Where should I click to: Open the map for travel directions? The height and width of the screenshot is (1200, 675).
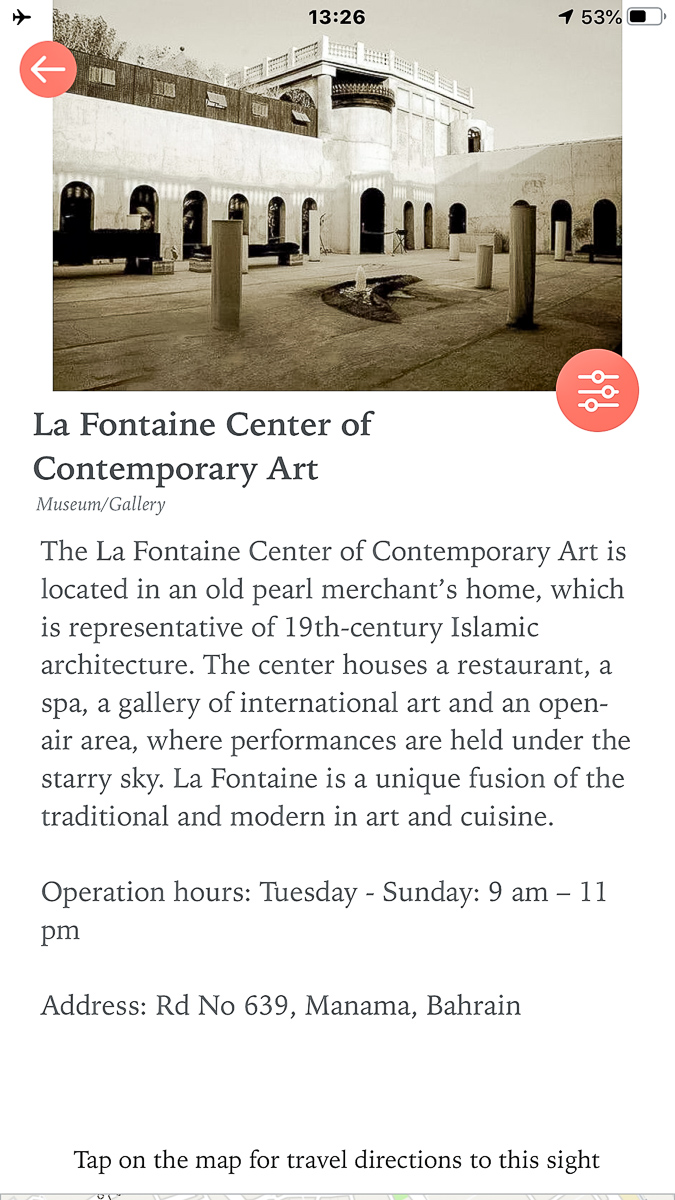point(337,1195)
